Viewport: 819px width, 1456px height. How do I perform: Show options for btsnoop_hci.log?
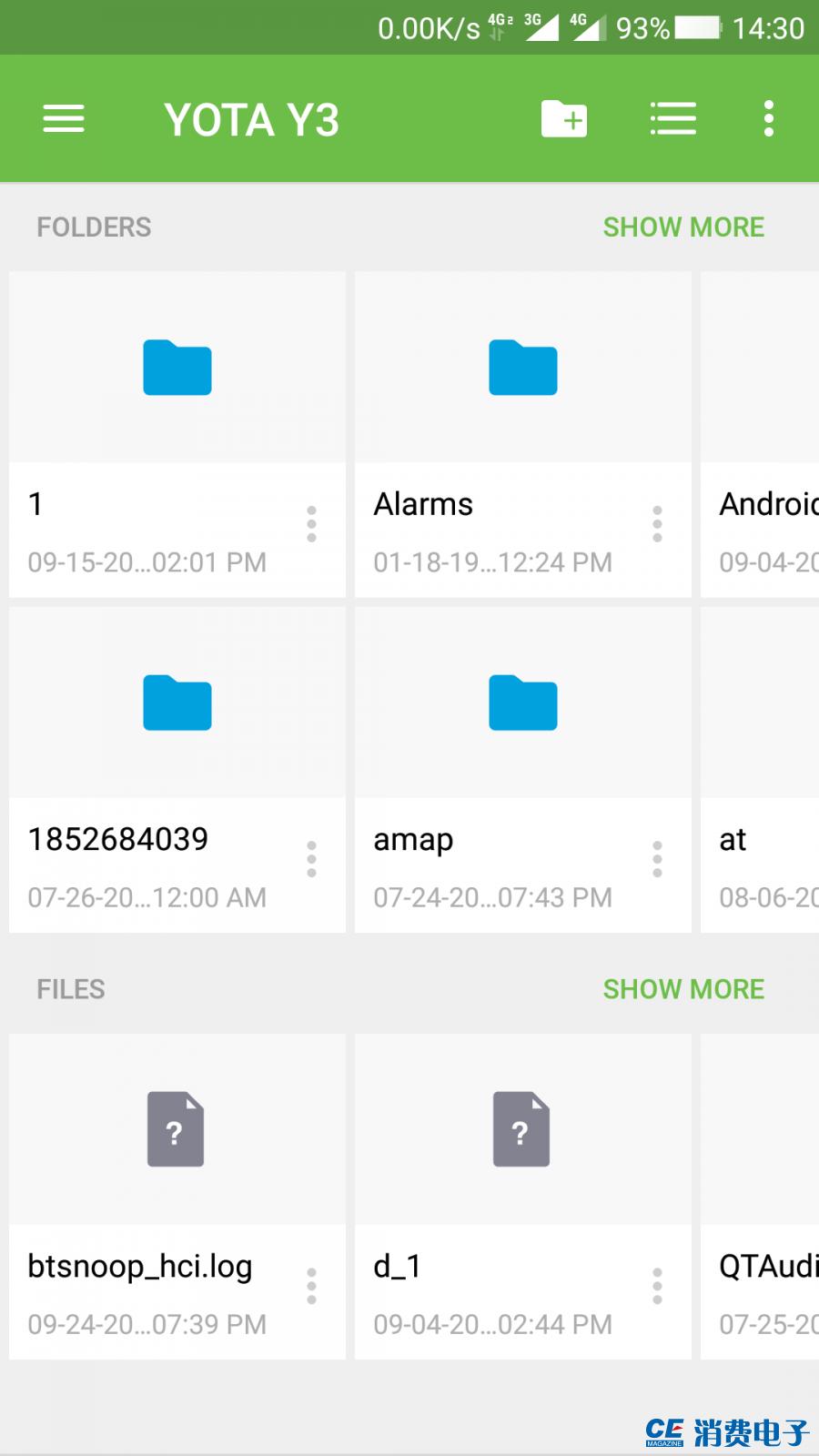tap(311, 1286)
